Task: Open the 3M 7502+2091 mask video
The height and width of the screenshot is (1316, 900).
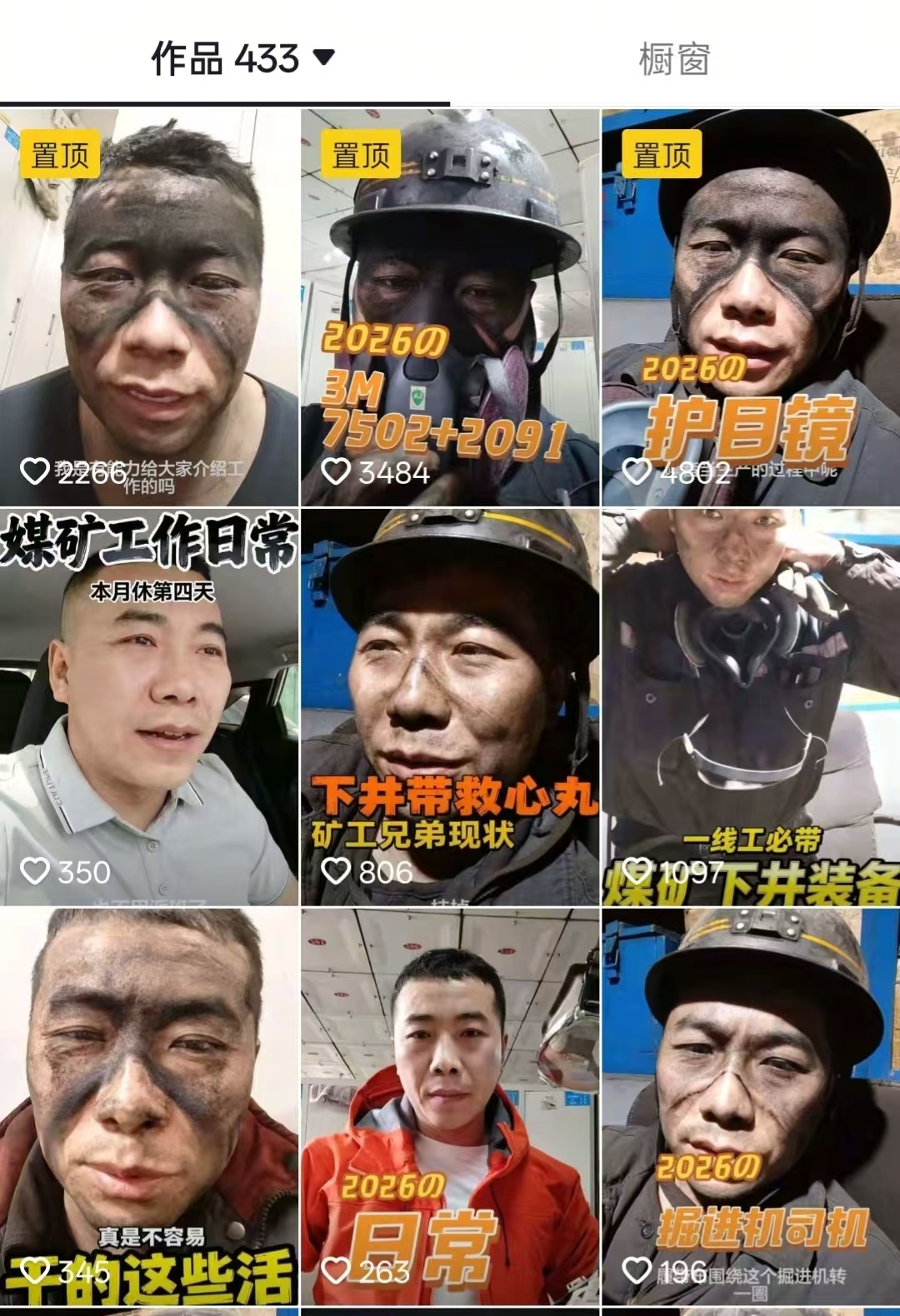Action: 450,308
